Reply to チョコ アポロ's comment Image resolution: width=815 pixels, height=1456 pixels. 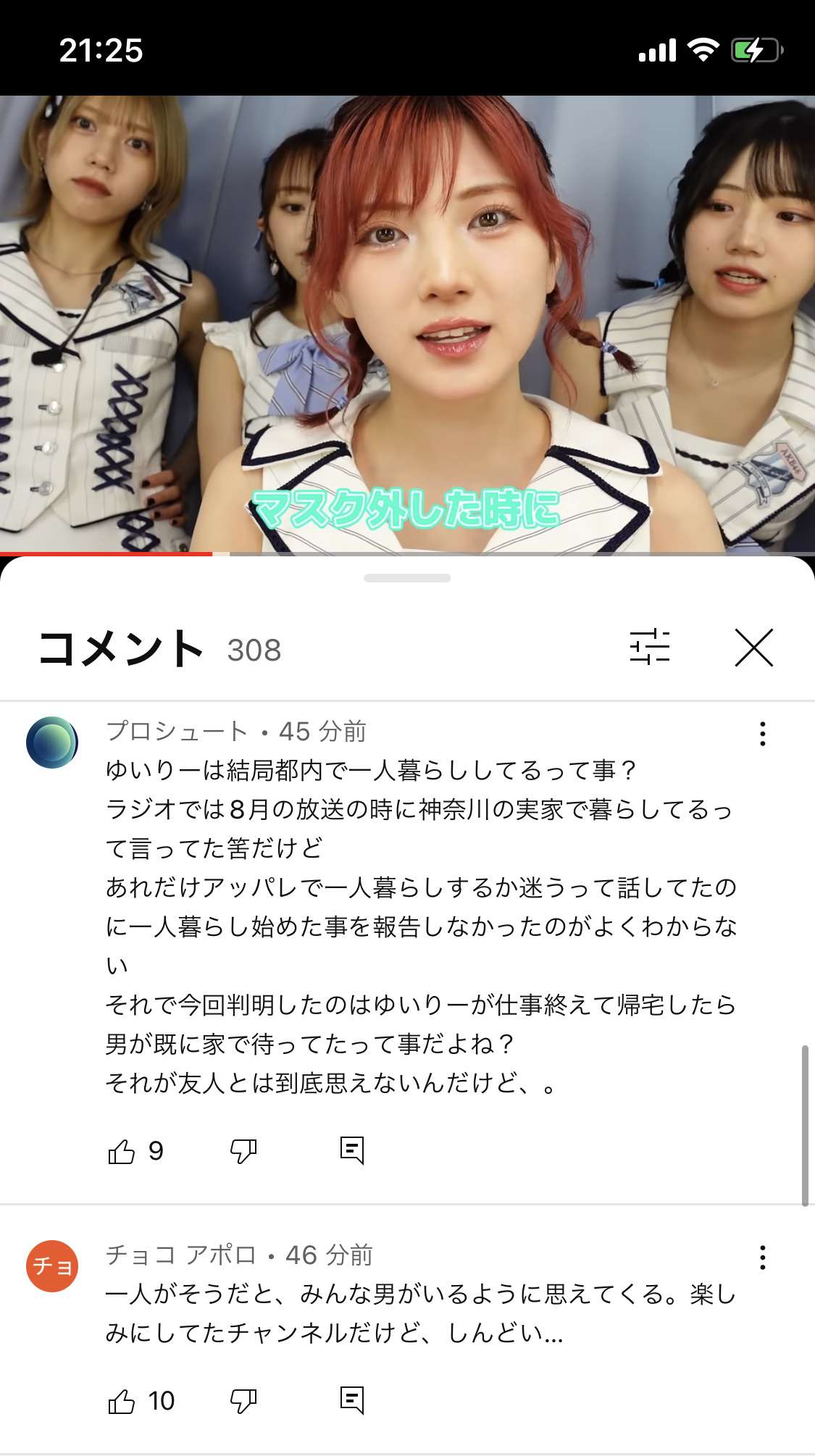(x=352, y=1400)
